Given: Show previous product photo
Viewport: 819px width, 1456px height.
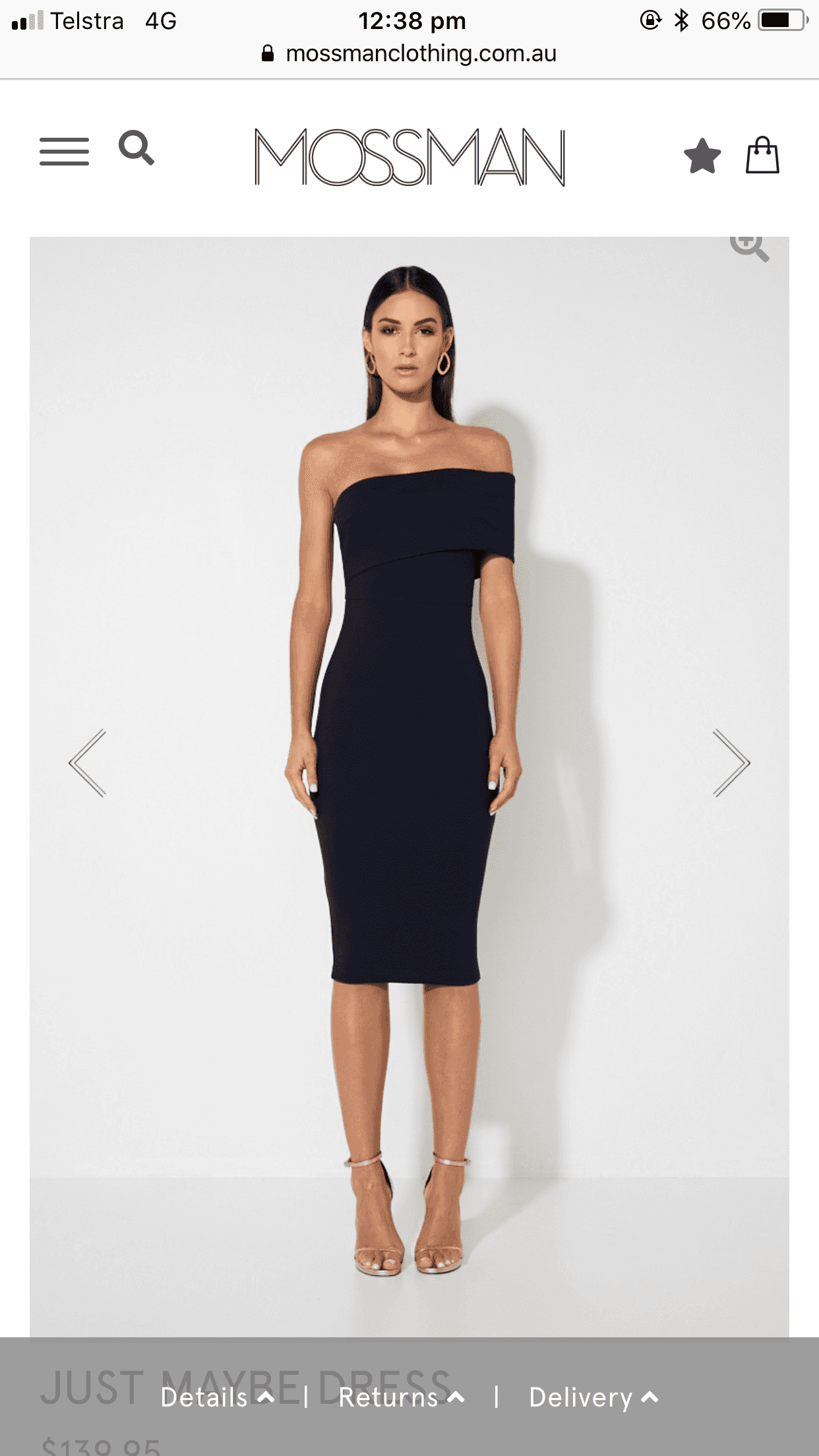Looking at the screenshot, I should (x=88, y=763).
